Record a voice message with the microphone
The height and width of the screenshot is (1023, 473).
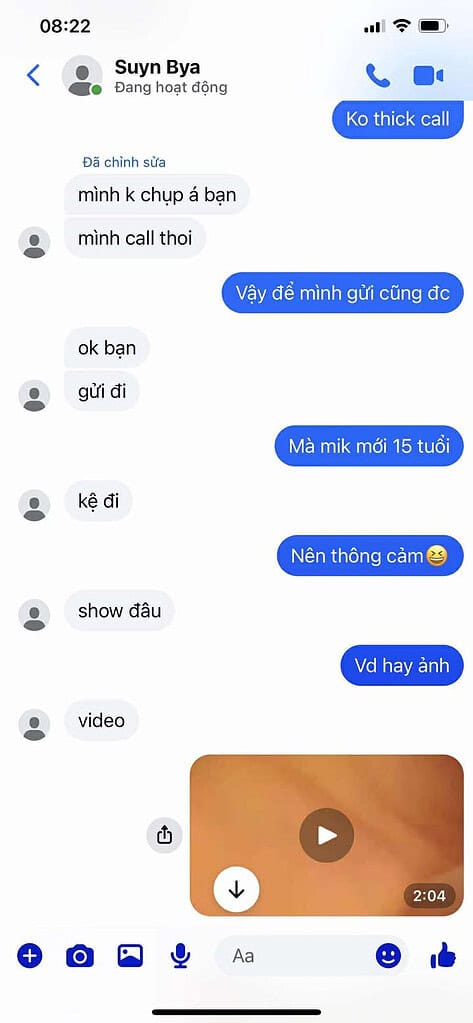(x=180, y=956)
